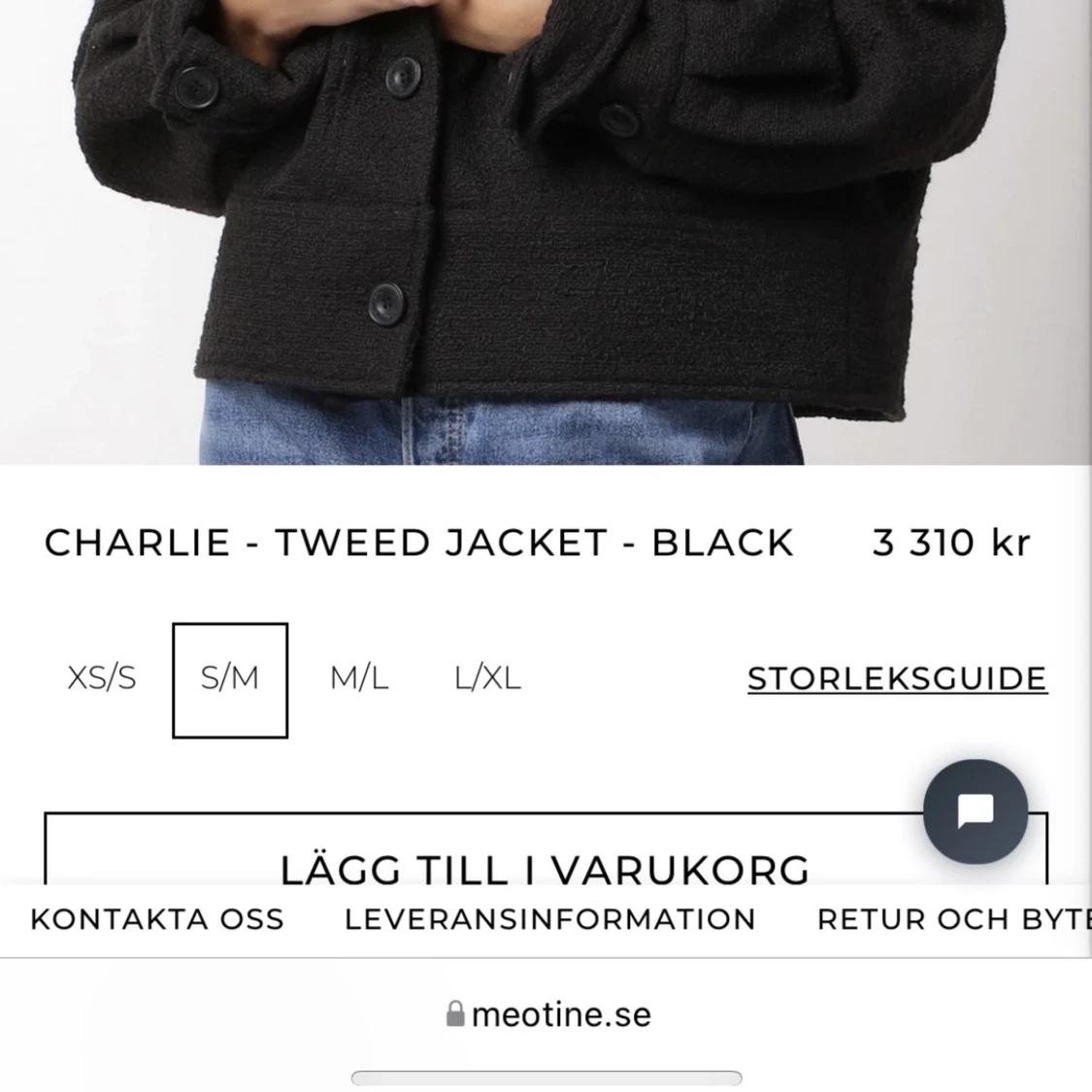Select size XS/S

102,678
